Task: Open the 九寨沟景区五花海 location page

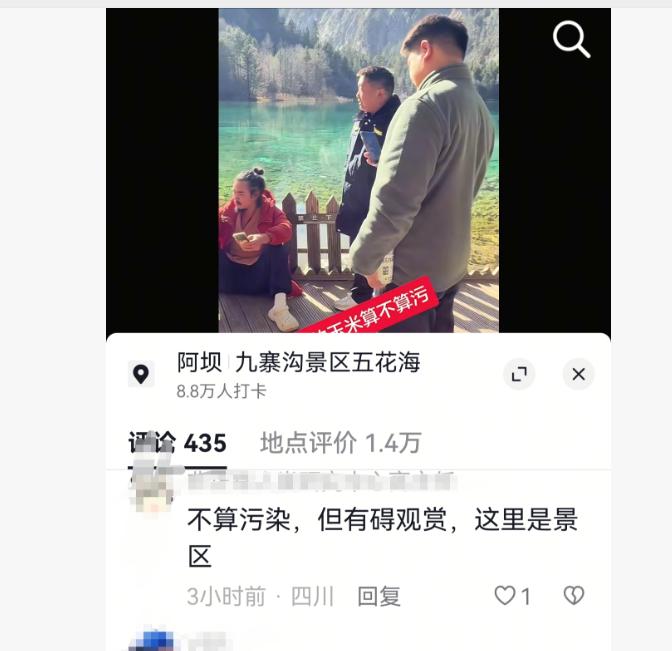Action: (x=298, y=364)
